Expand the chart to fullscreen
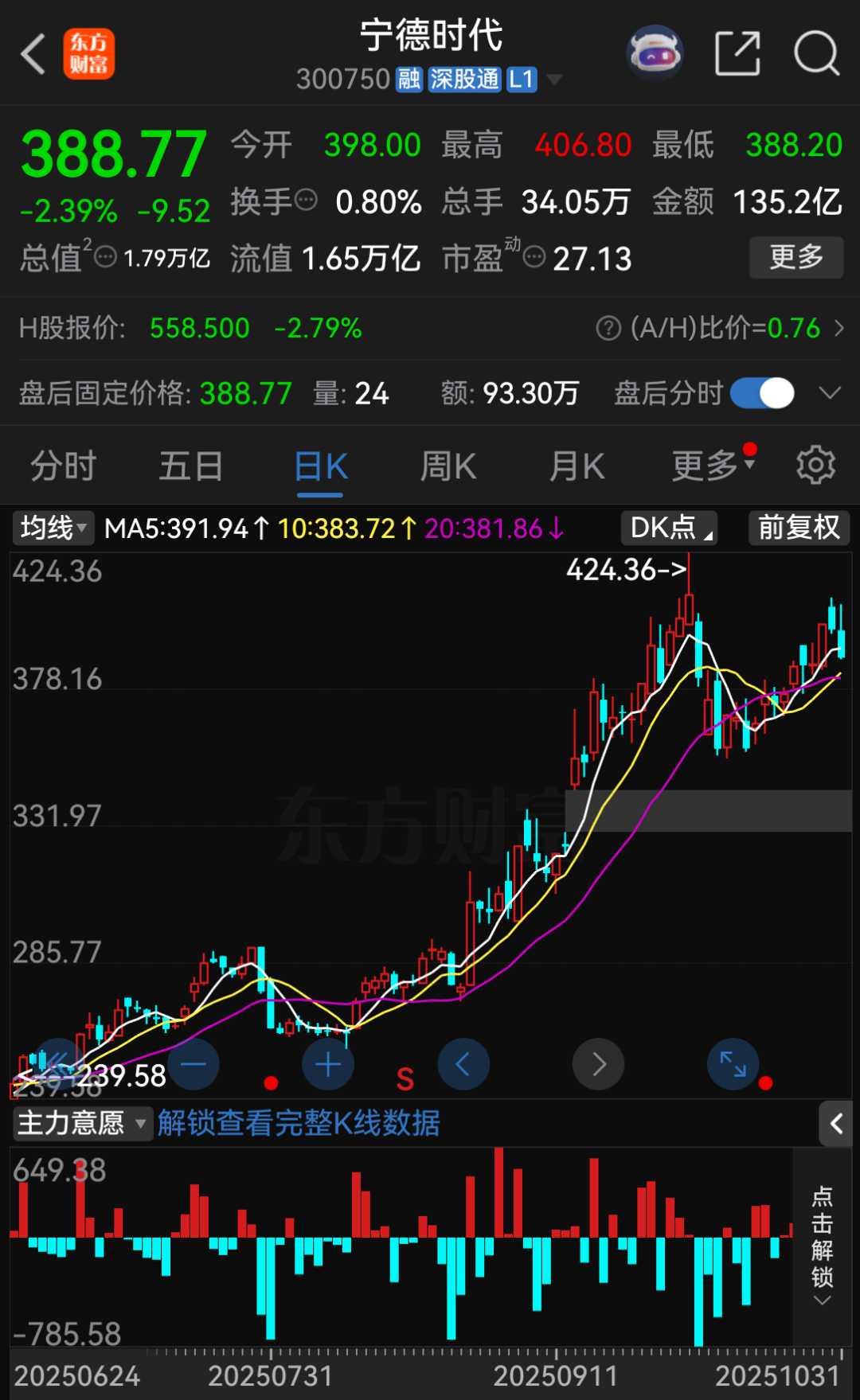Screen dimensions: 860x1400 pyautogui.click(x=733, y=1064)
